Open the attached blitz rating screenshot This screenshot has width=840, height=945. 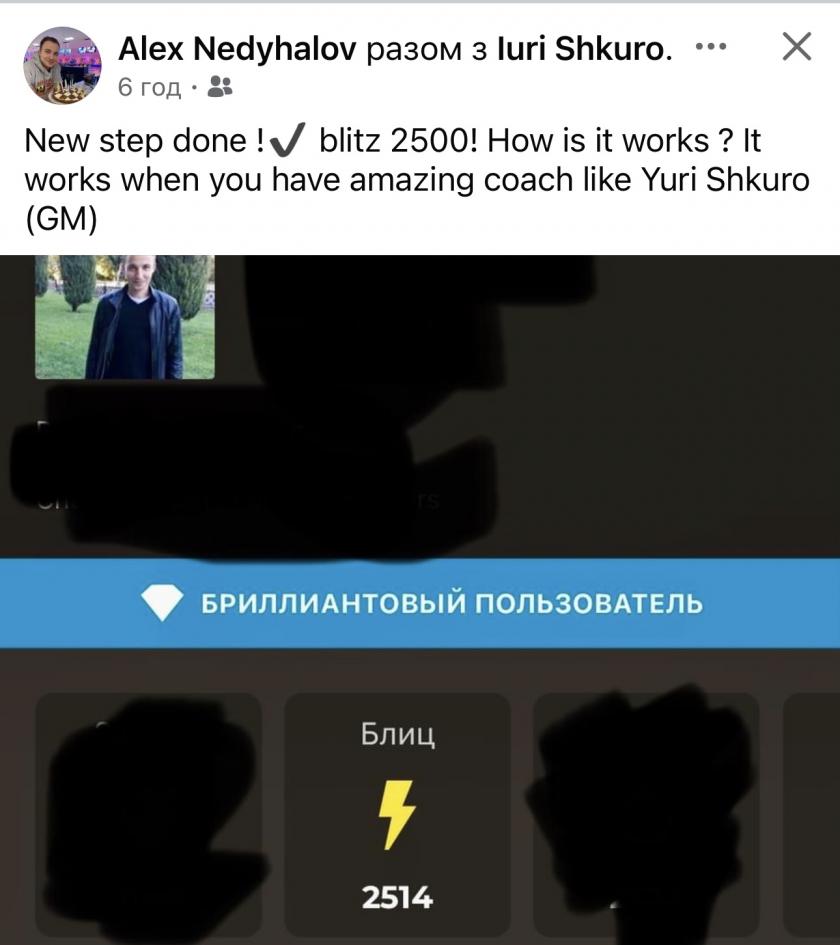(x=420, y=600)
